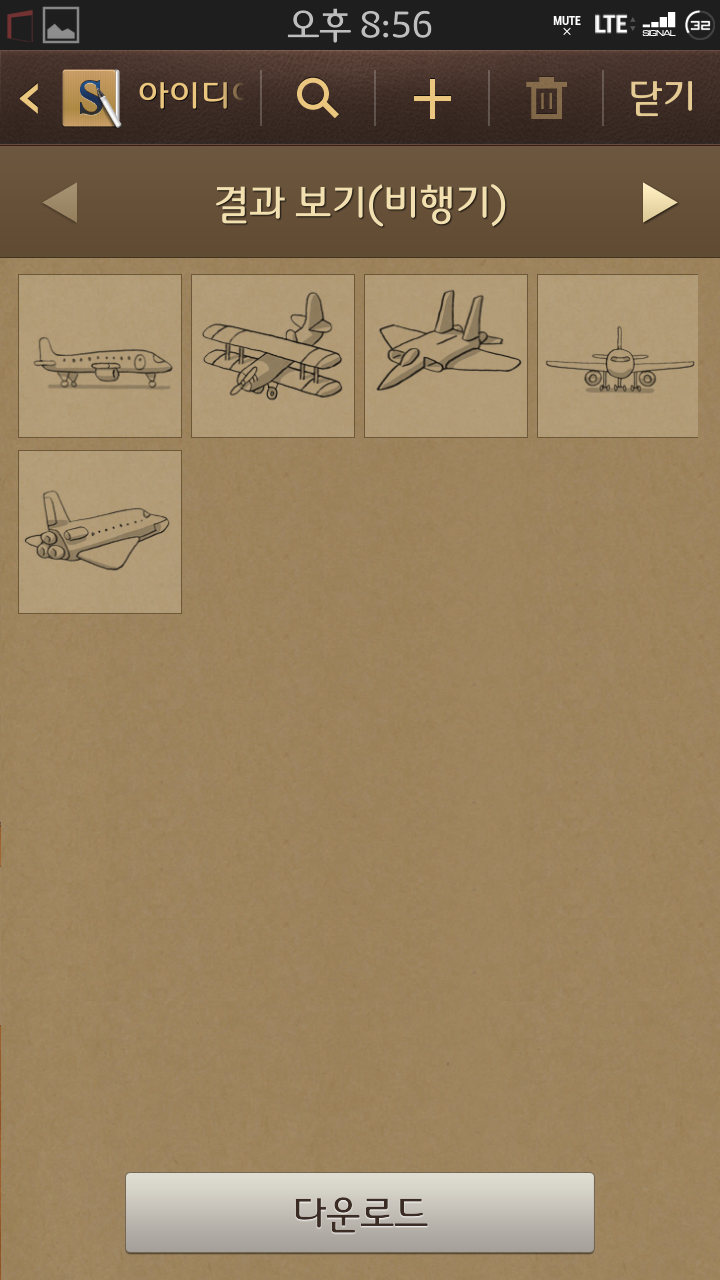
Task: Pick the front-view airplane sketch
Action: [x=618, y=356]
